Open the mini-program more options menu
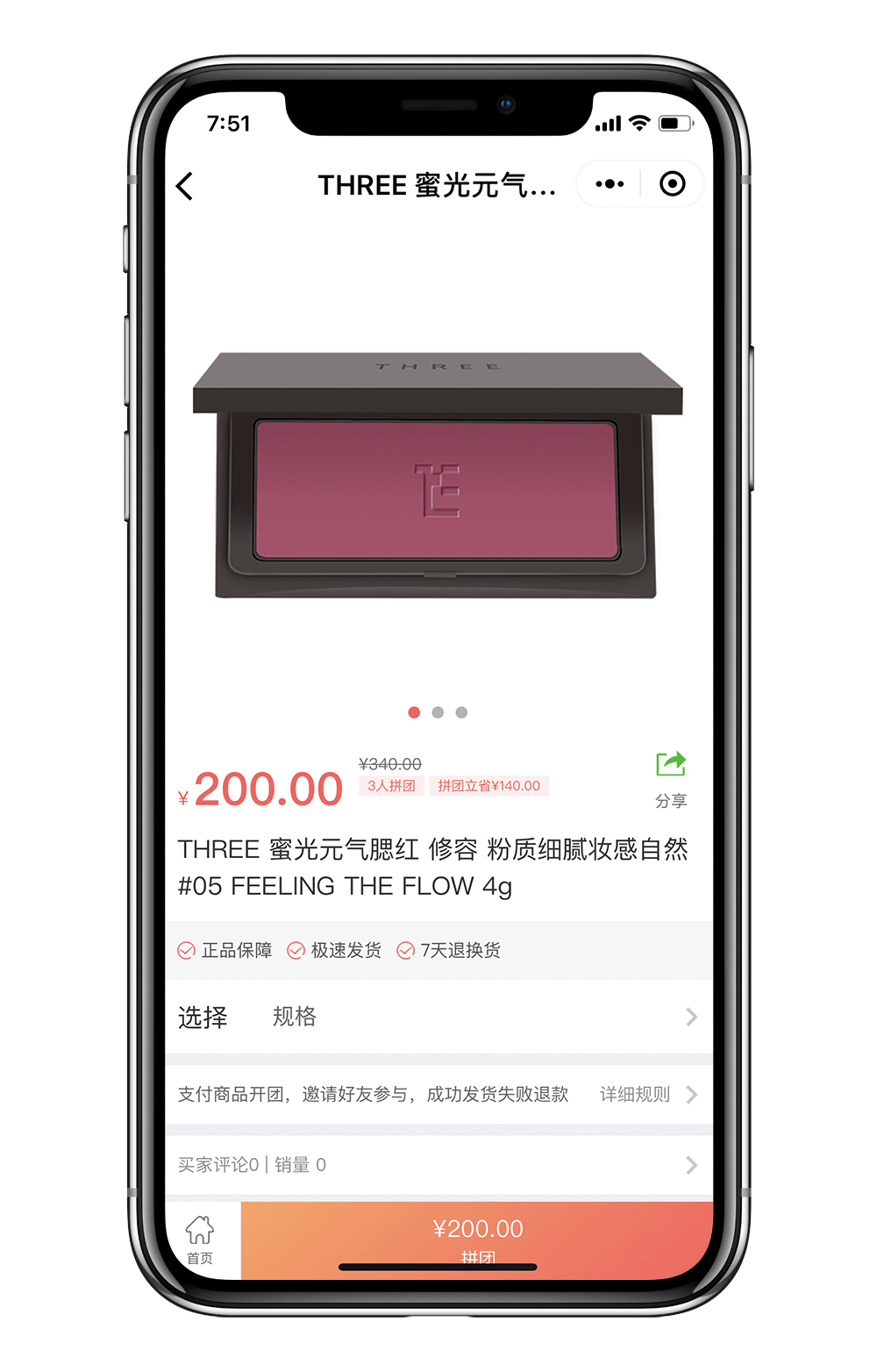This screenshot has height=1372, width=877. pos(610,184)
